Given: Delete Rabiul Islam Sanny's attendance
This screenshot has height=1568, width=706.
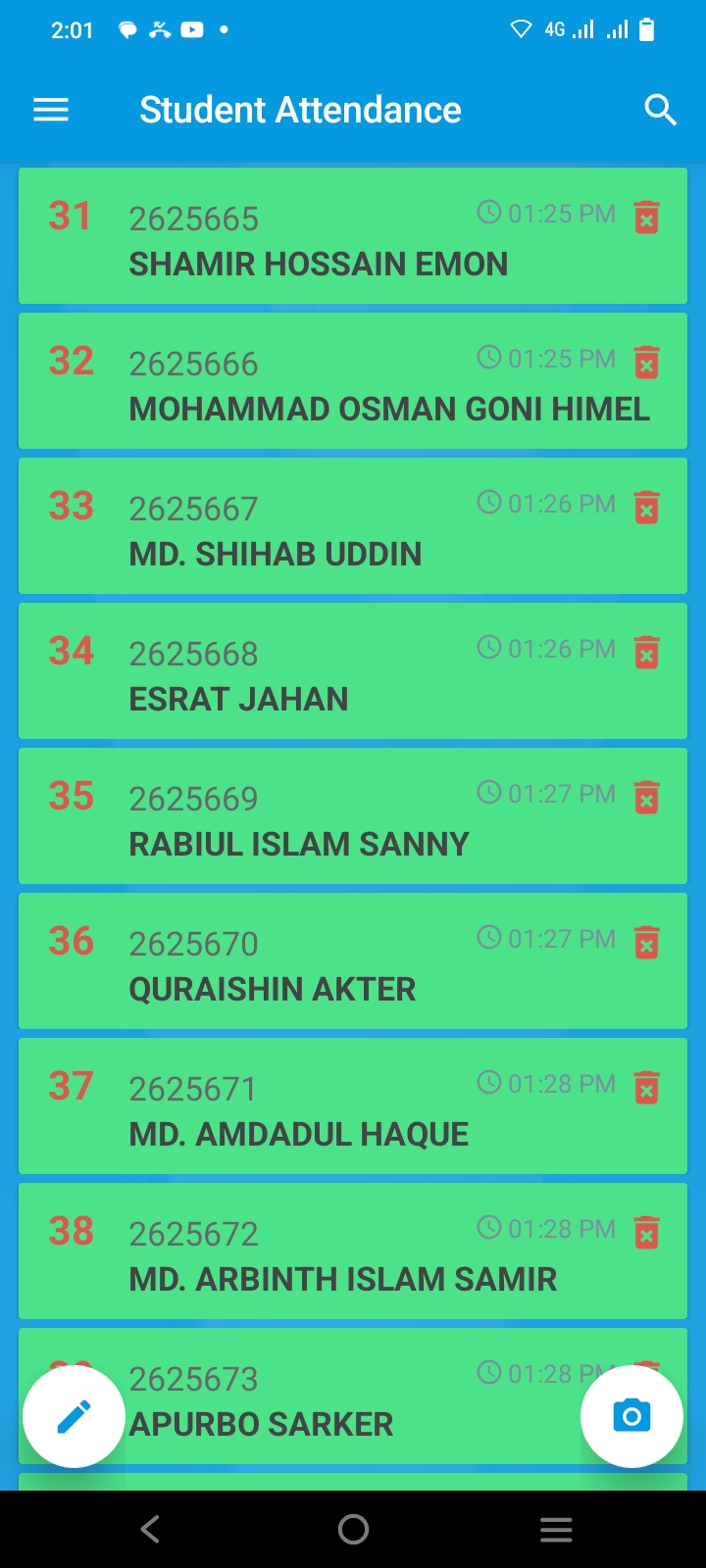Looking at the screenshot, I should click(x=646, y=797).
